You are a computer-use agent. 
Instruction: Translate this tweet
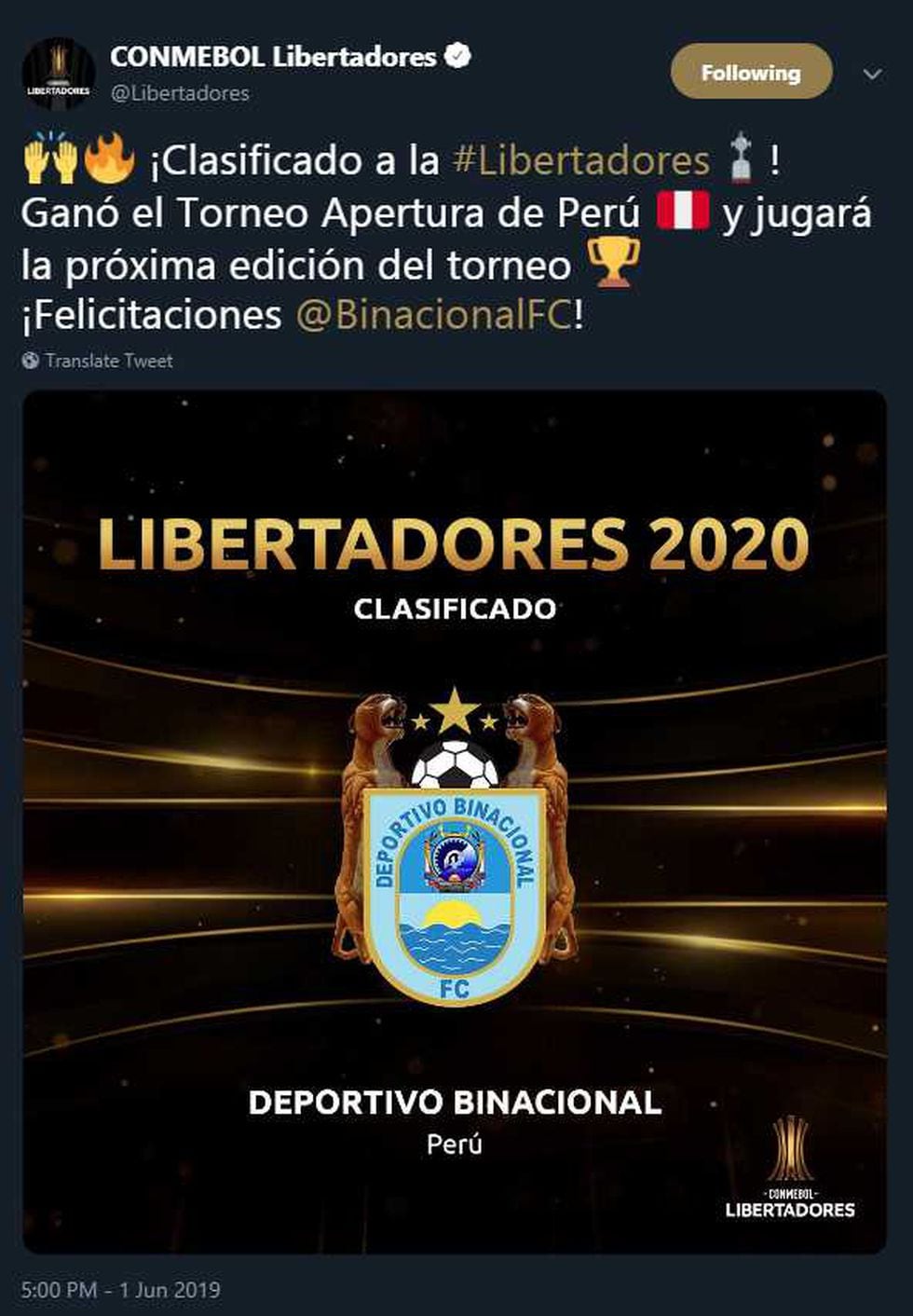pyautogui.click(x=108, y=361)
